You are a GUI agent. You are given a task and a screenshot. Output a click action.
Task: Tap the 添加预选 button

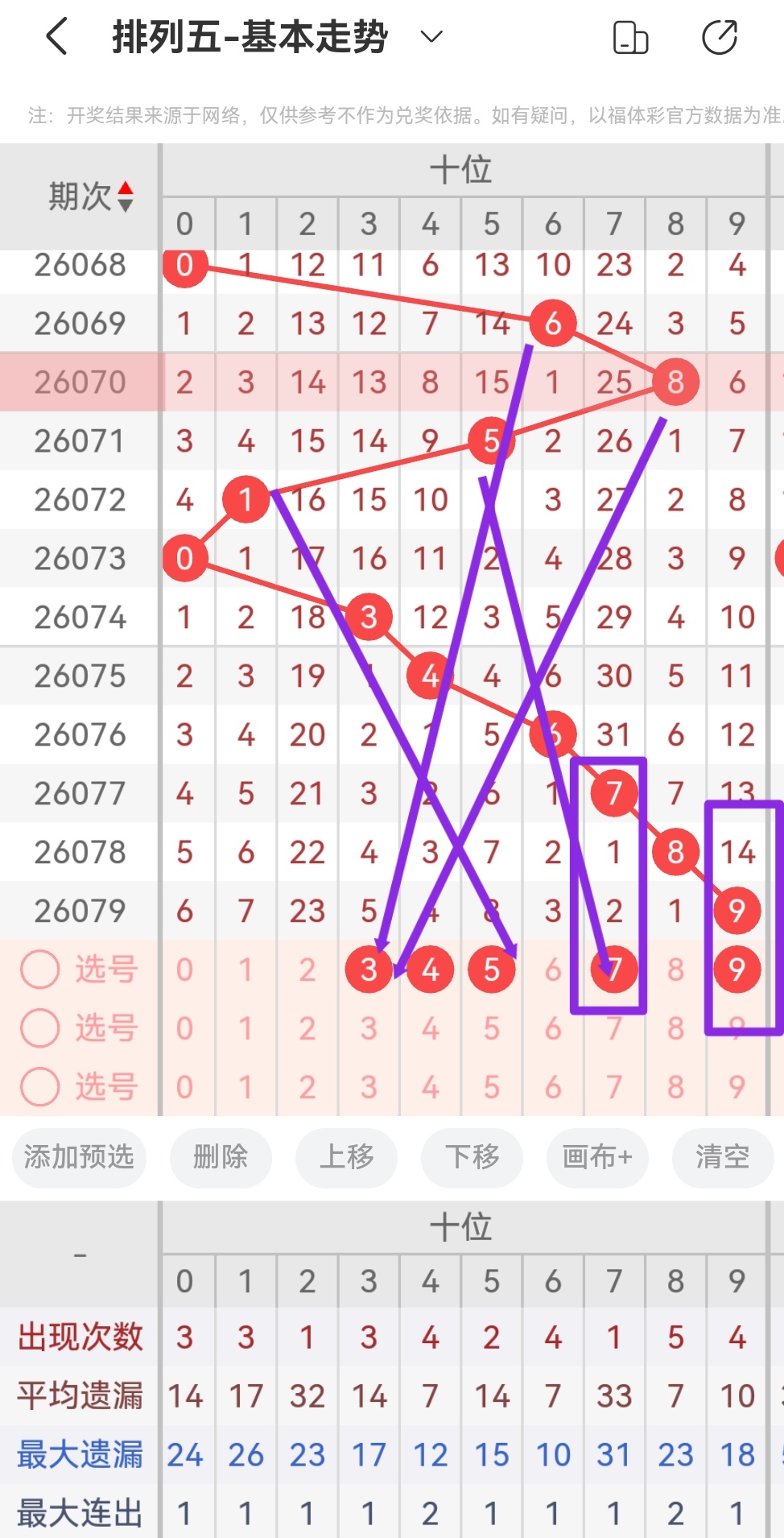tap(78, 1158)
